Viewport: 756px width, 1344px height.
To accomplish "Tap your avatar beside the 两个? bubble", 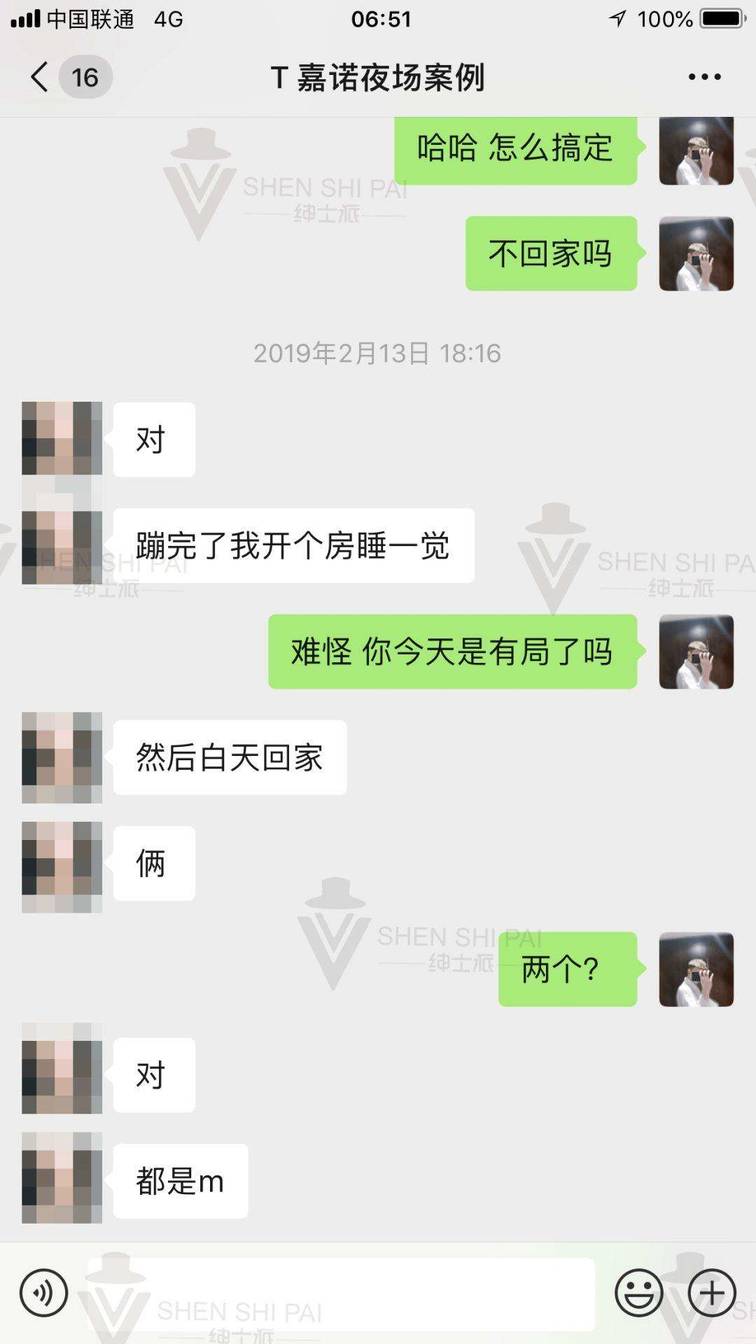I will click(x=697, y=970).
